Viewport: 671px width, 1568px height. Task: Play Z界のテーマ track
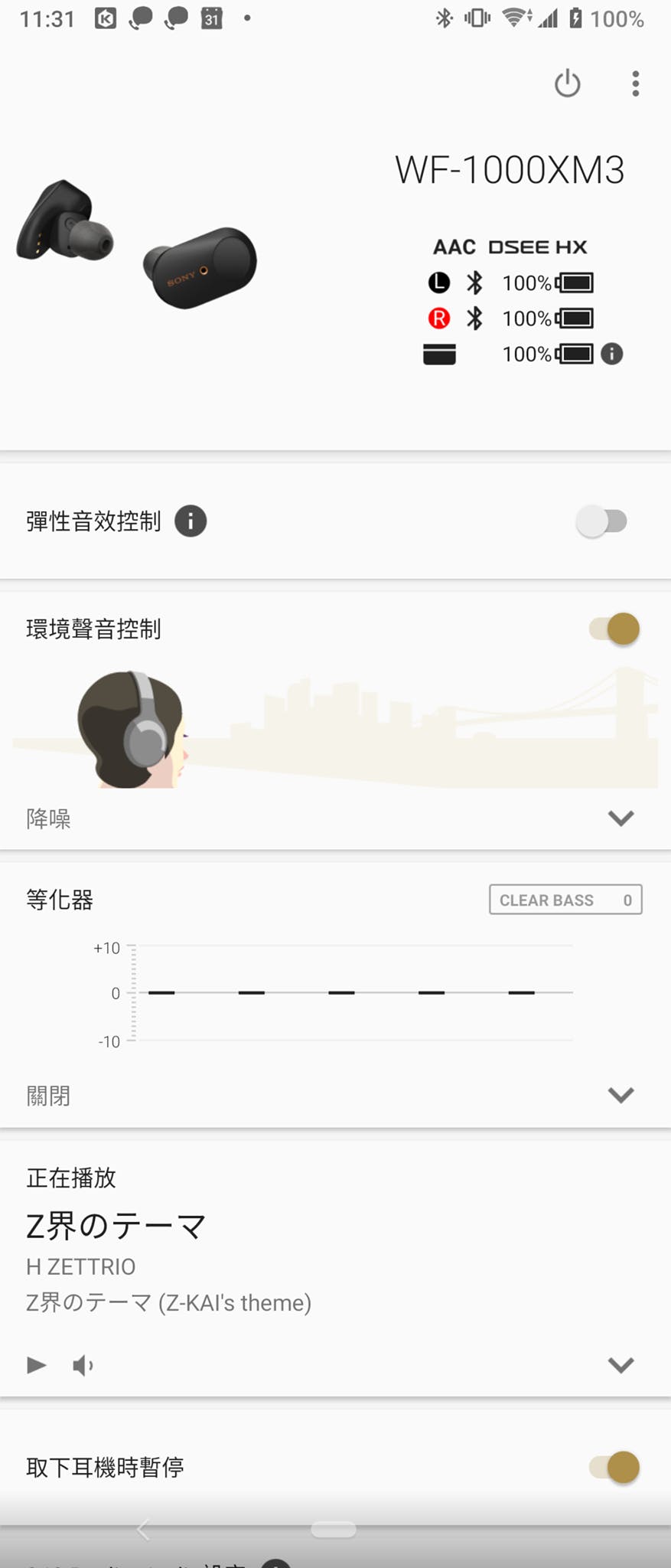(x=36, y=1364)
